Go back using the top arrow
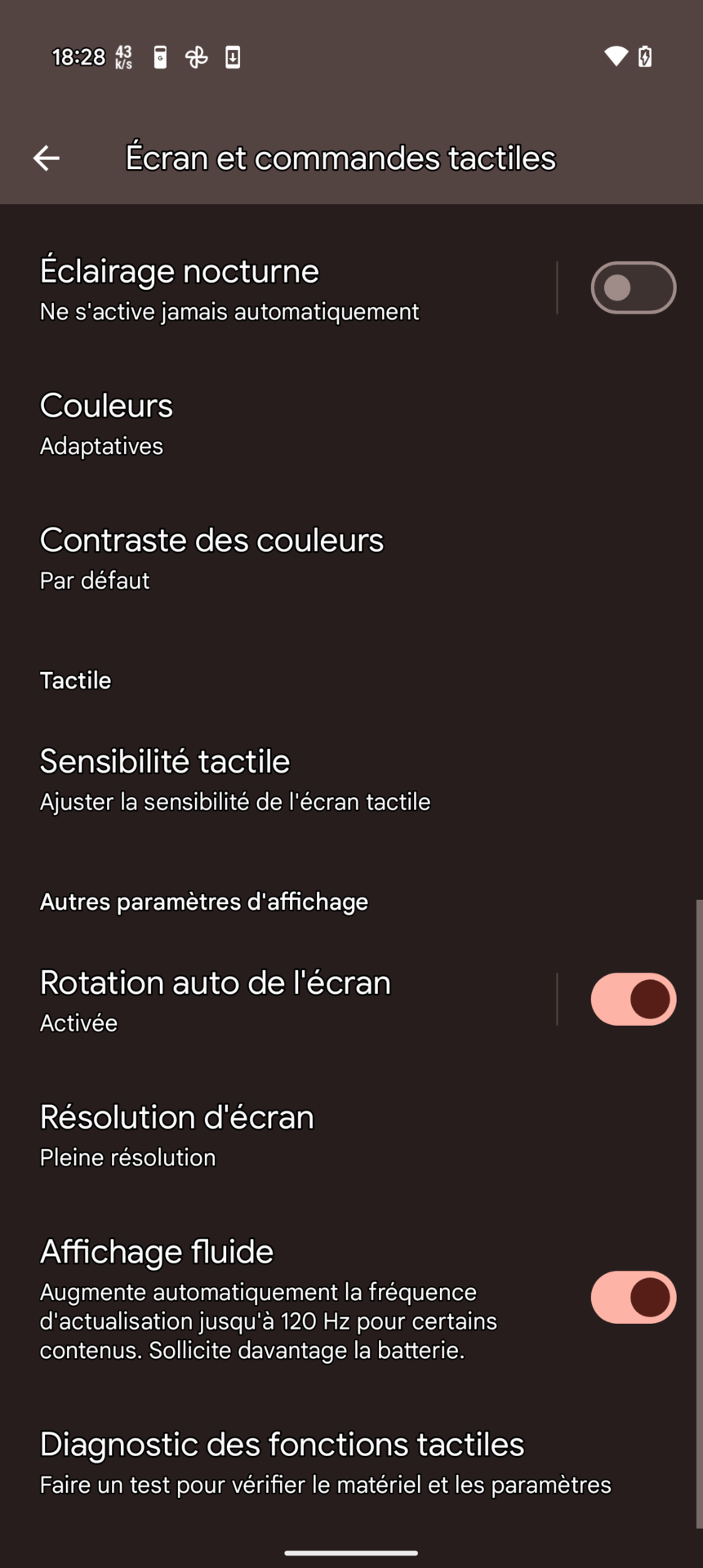This screenshot has width=703, height=1568. pos(47,158)
